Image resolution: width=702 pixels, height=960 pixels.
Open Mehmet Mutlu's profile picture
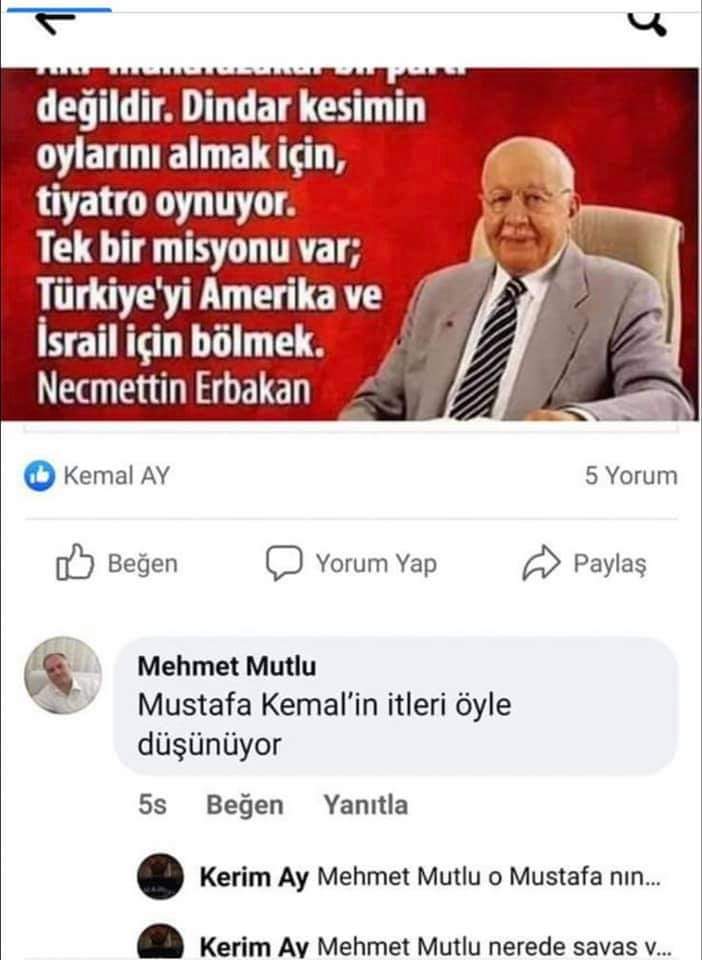point(62,675)
